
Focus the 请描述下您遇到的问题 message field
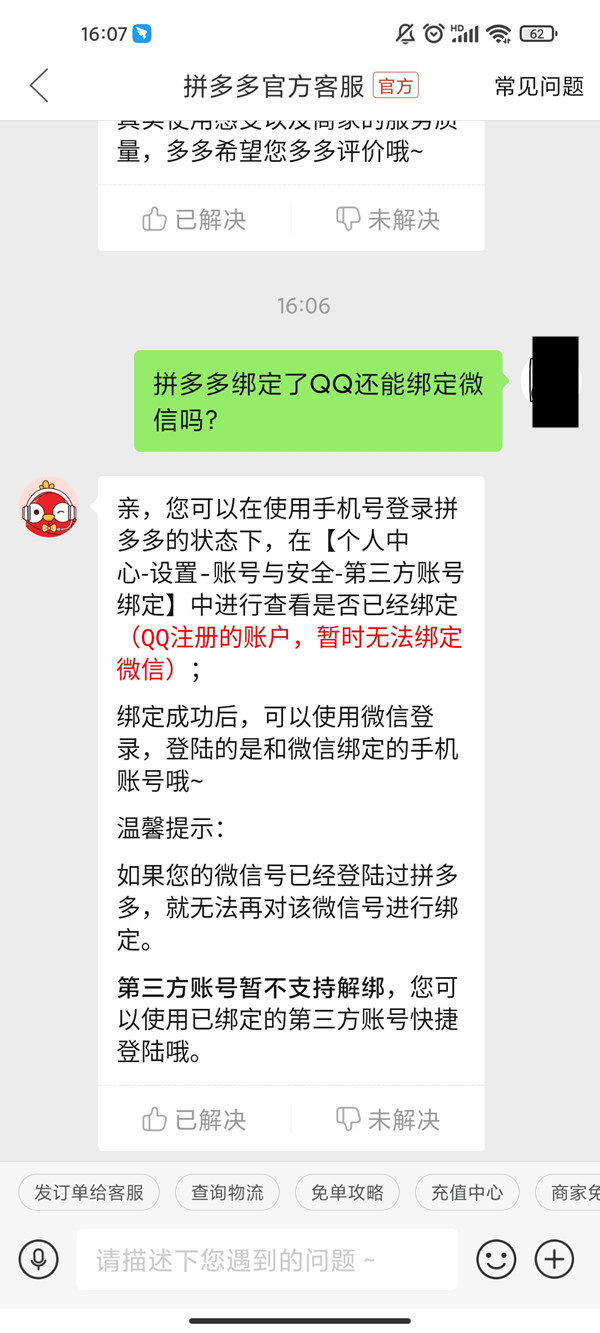click(x=266, y=1260)
